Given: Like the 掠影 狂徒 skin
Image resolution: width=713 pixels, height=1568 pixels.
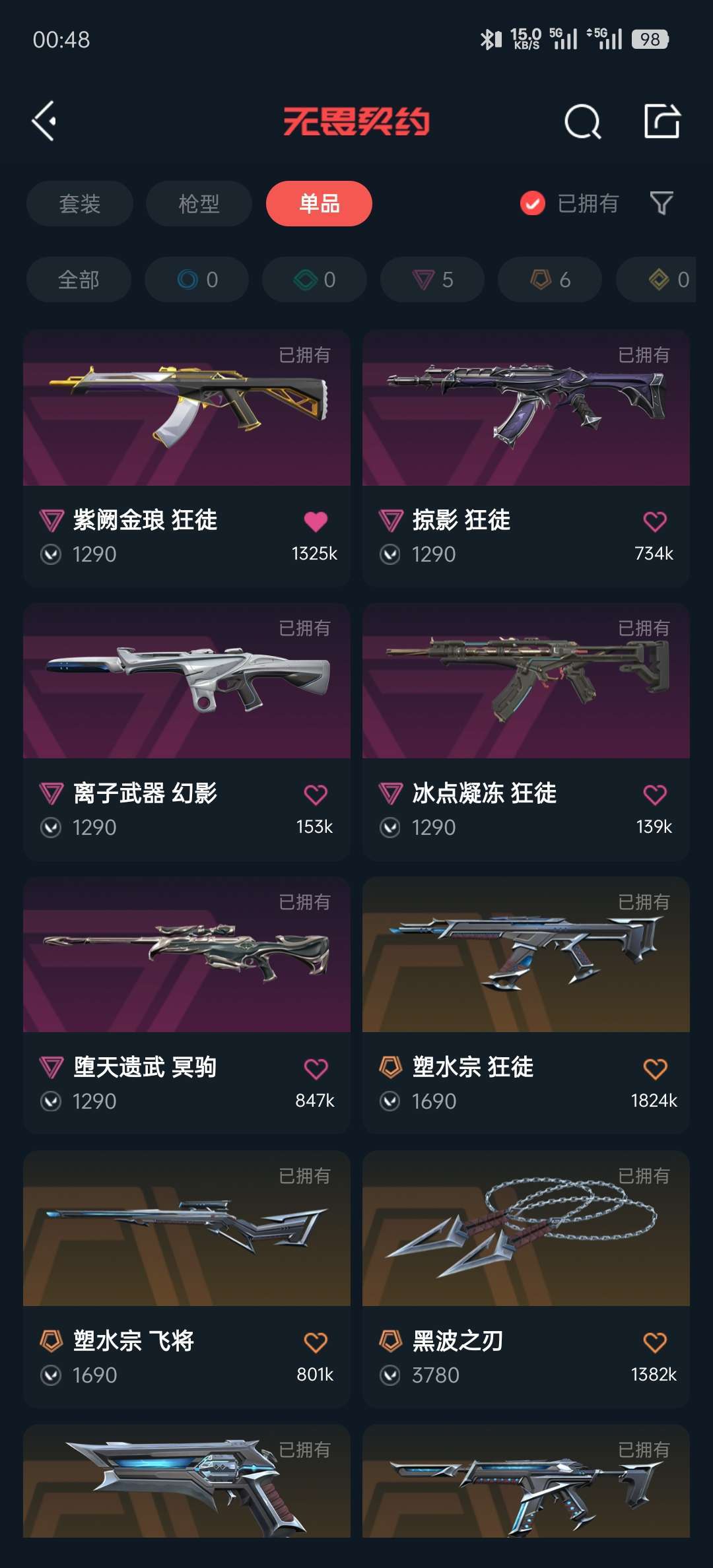Looking at the screenshot, I should pyautogui.click(x=655, y=521).
